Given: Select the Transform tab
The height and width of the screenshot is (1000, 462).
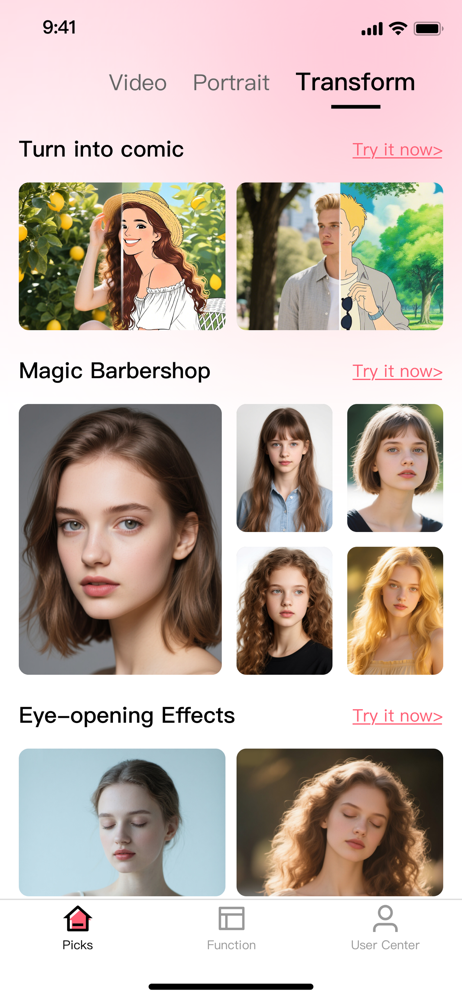Looking at the screenshot, I should click(355, 82).
